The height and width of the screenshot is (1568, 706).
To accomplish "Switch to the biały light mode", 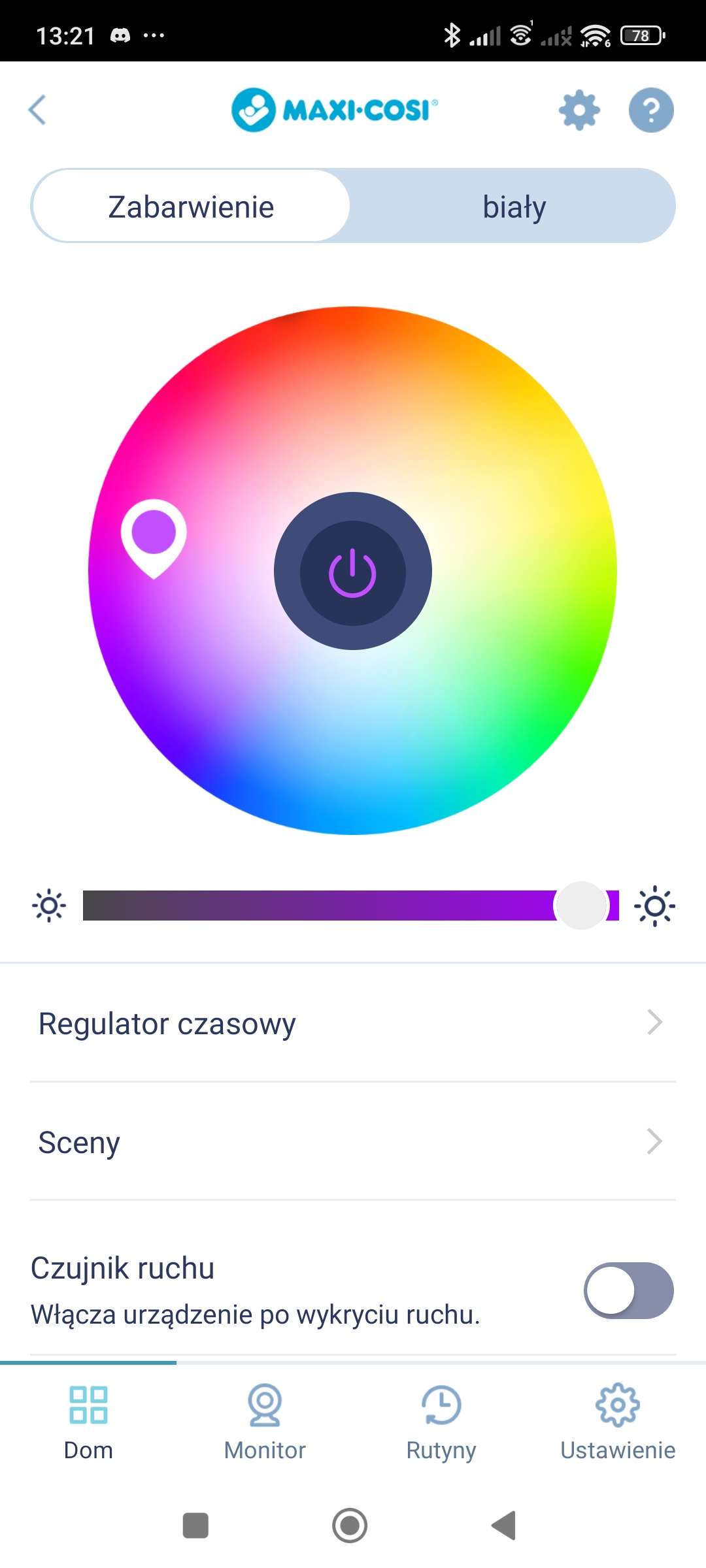I will tap(514, 206).
